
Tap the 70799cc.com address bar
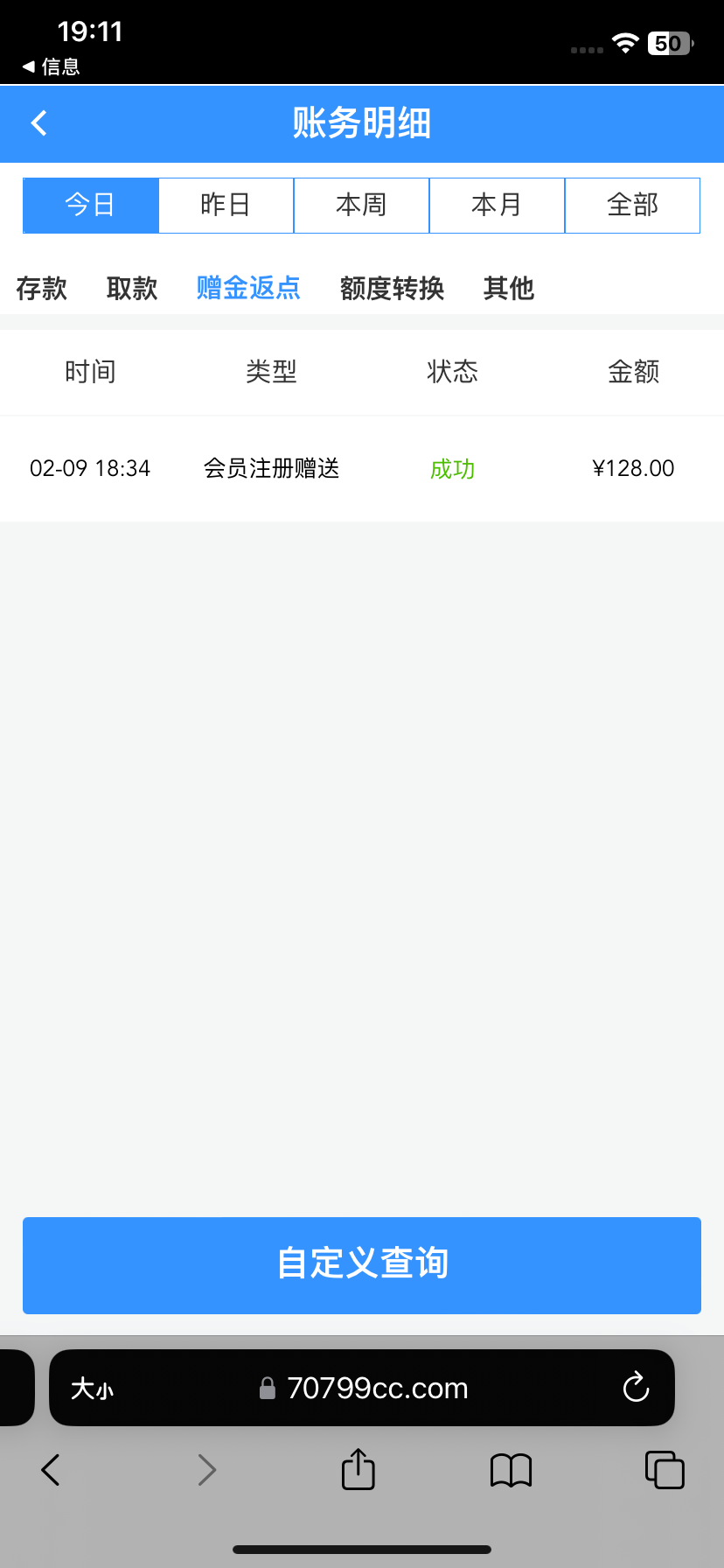tap(376, 1389)
